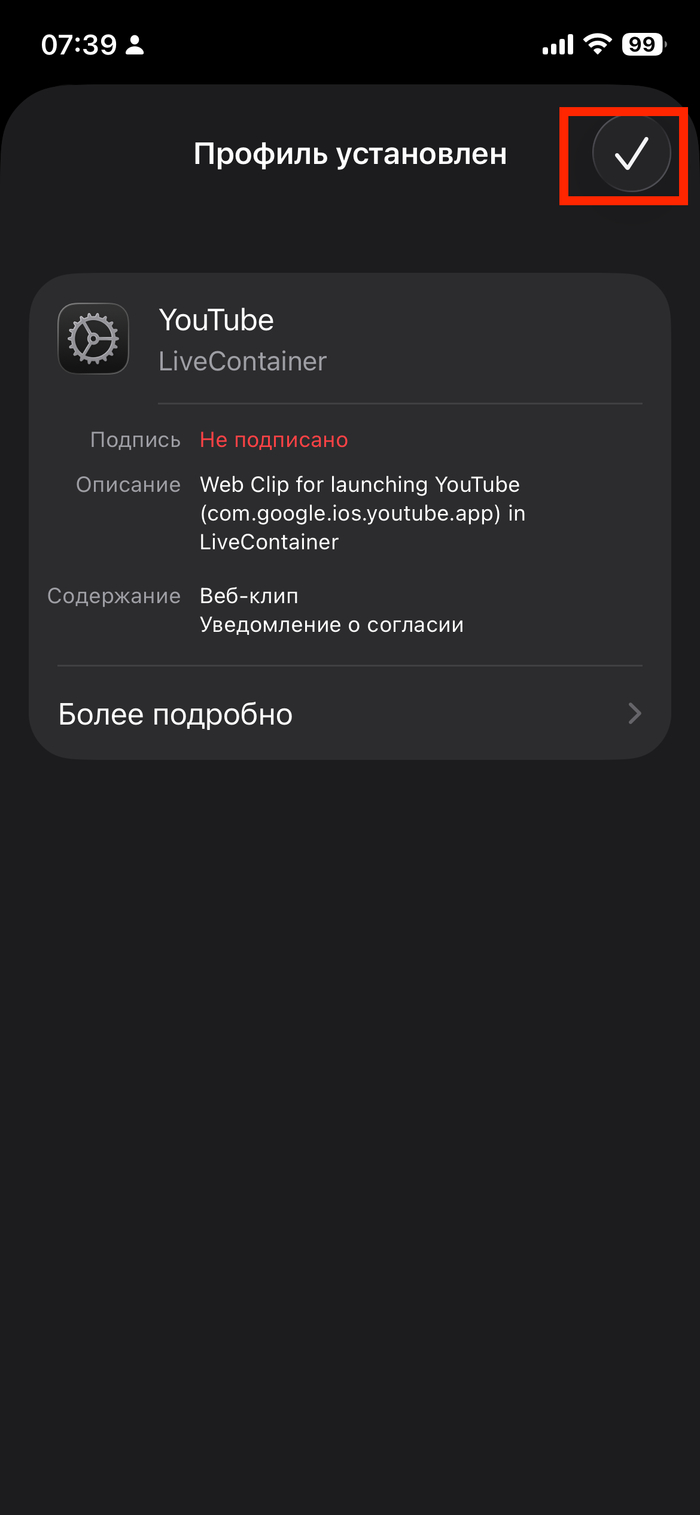Open the Более подробно details row
Viewport: 700px width, 1515px height.
point(349,714)
